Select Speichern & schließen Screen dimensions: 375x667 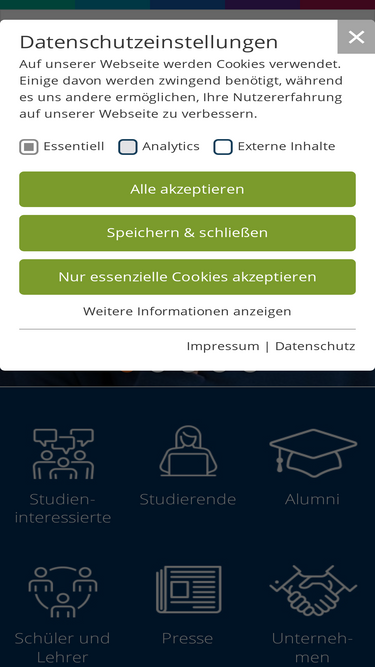[188, 233]
